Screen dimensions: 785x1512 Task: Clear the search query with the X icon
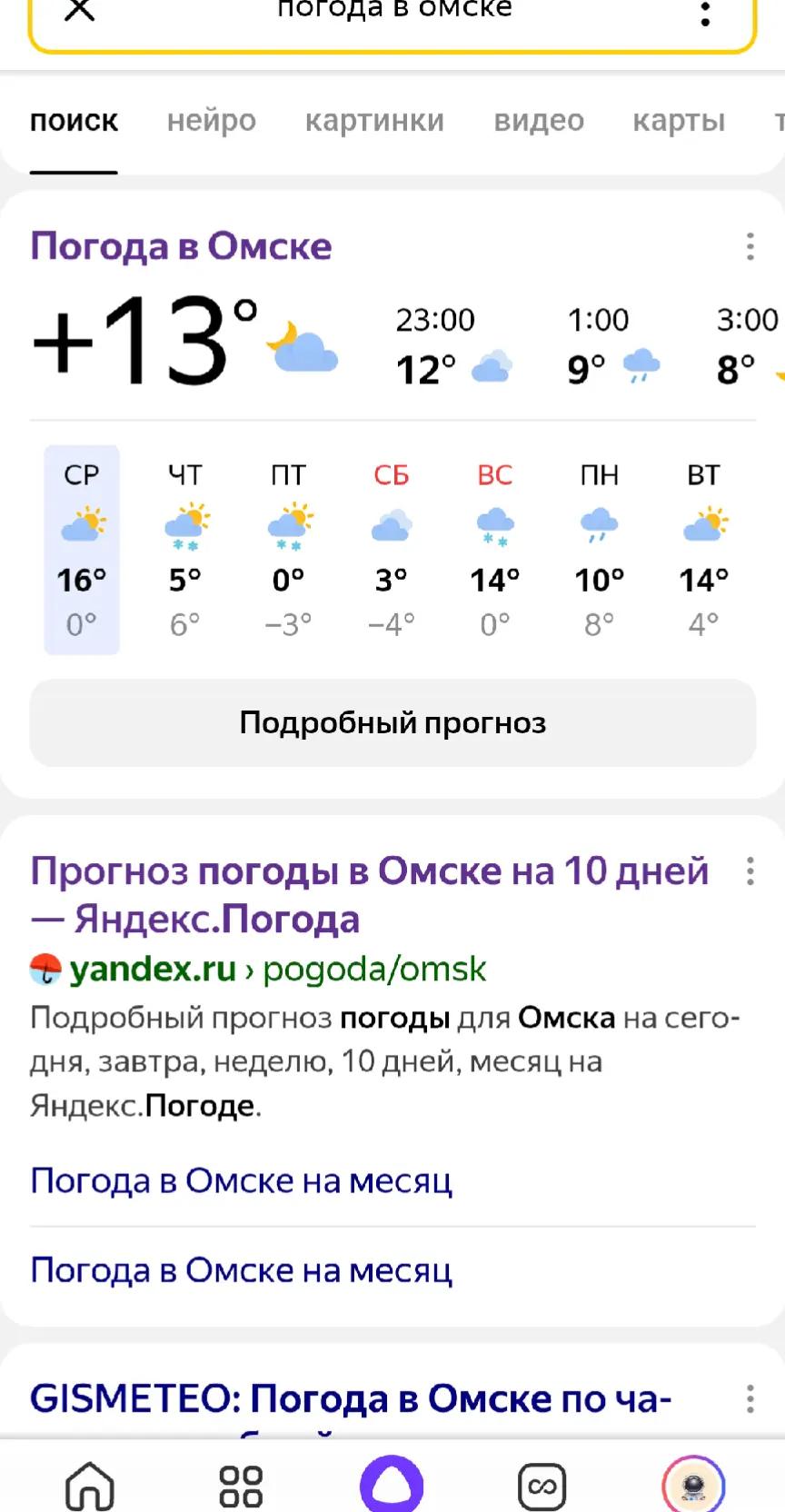[x=80, y=10]
